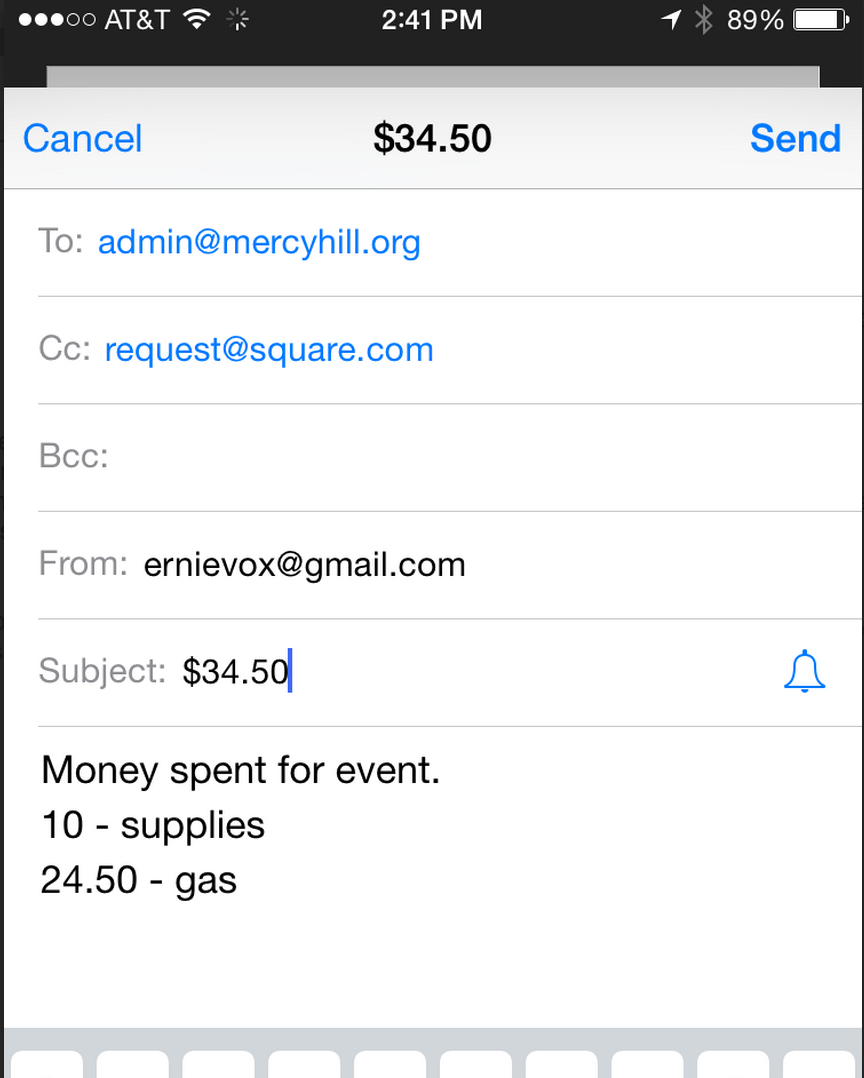Tap the notify-me bell icon
The image size is (864, 1078).
pos(804,671)
